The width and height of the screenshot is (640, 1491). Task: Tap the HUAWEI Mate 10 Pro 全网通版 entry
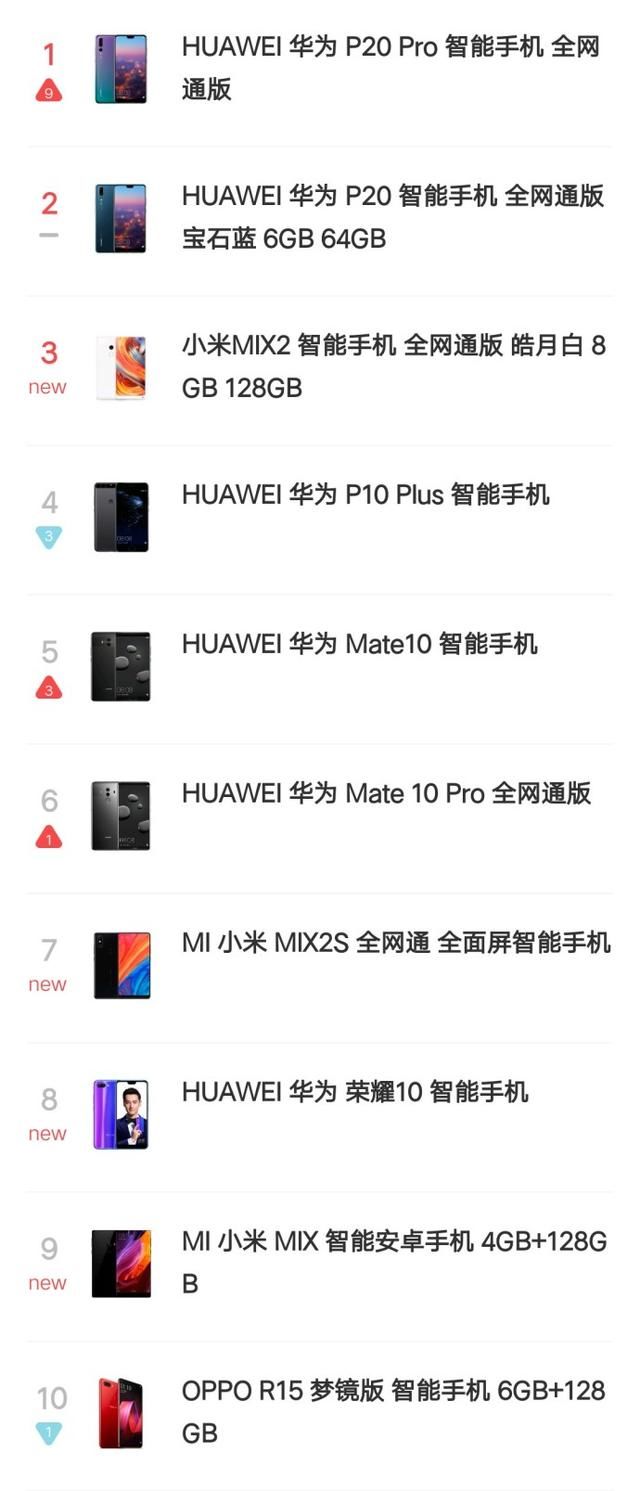coord(386,794)
